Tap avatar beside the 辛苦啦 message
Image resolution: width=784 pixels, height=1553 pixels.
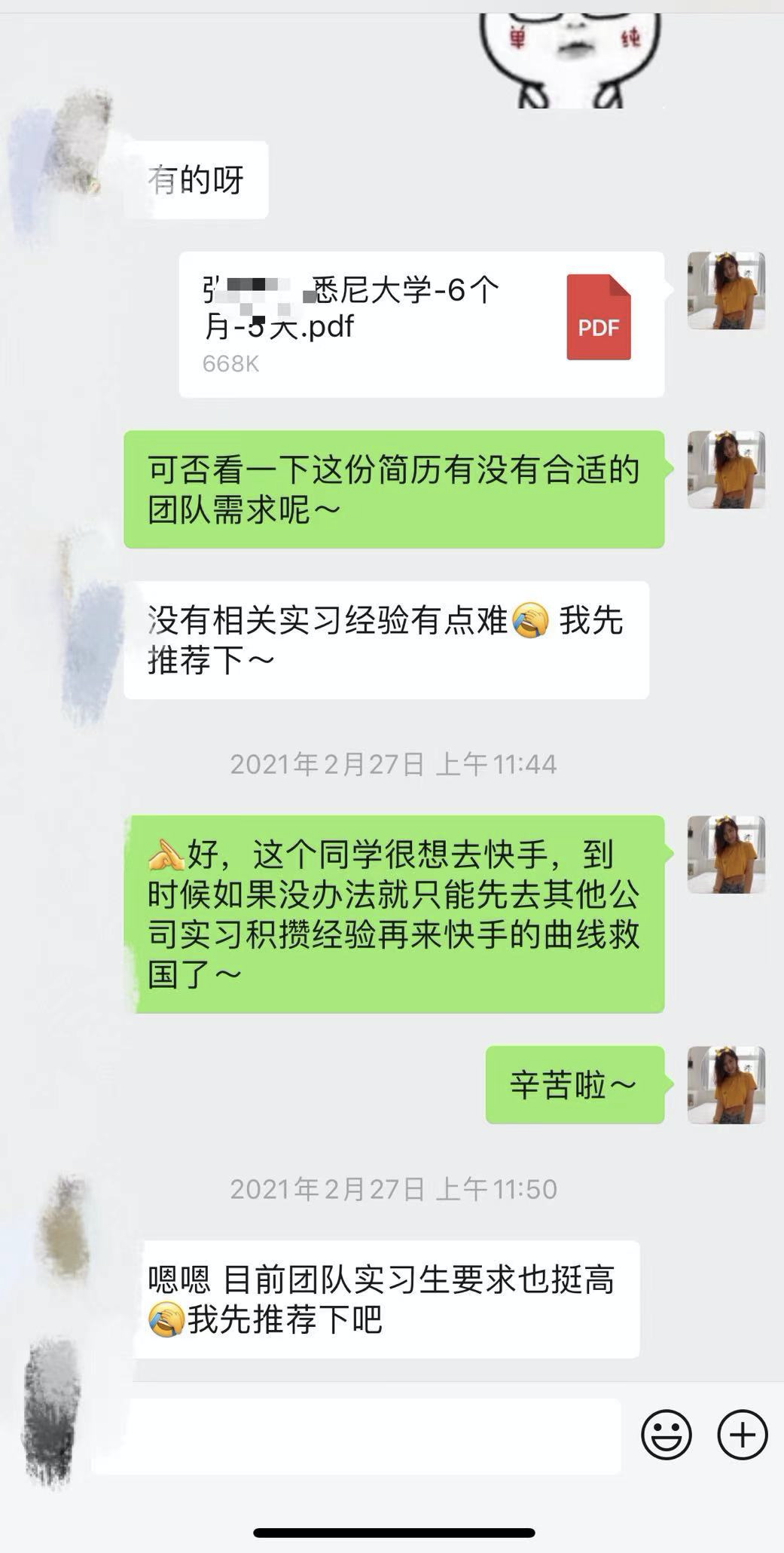(x=727, y=1085)
